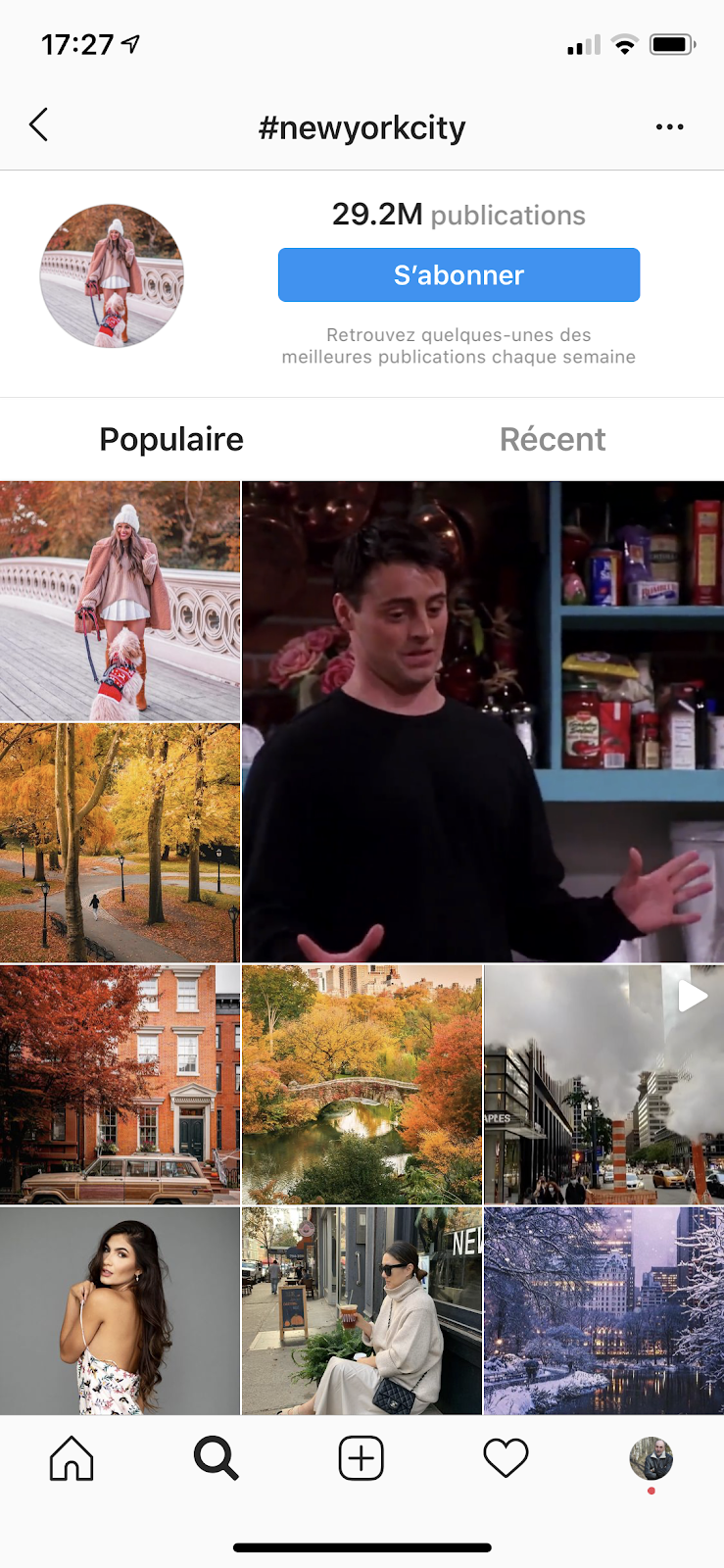
Task: Open the hashtag's round profile picture
Action: [x=112, y=276]
